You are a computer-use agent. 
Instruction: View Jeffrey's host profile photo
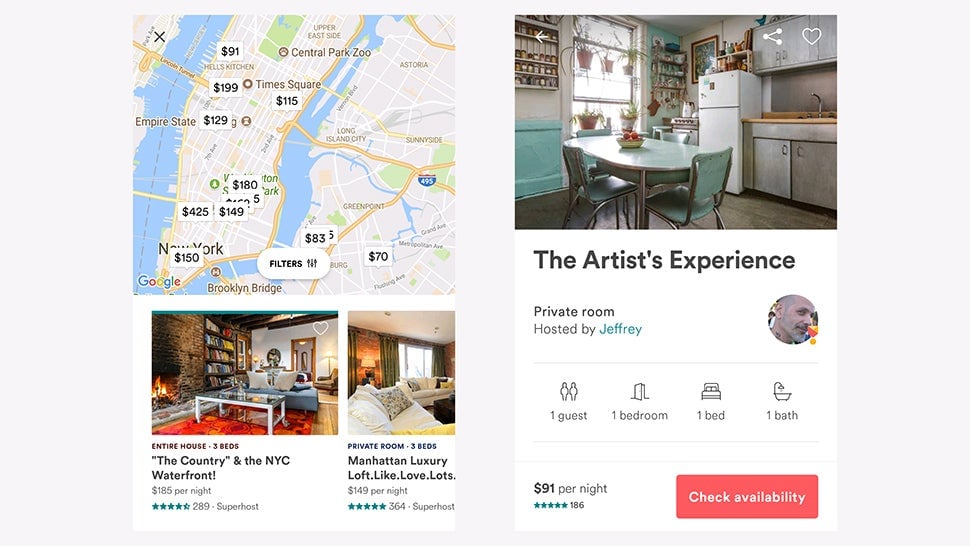[x=793, y=319]
